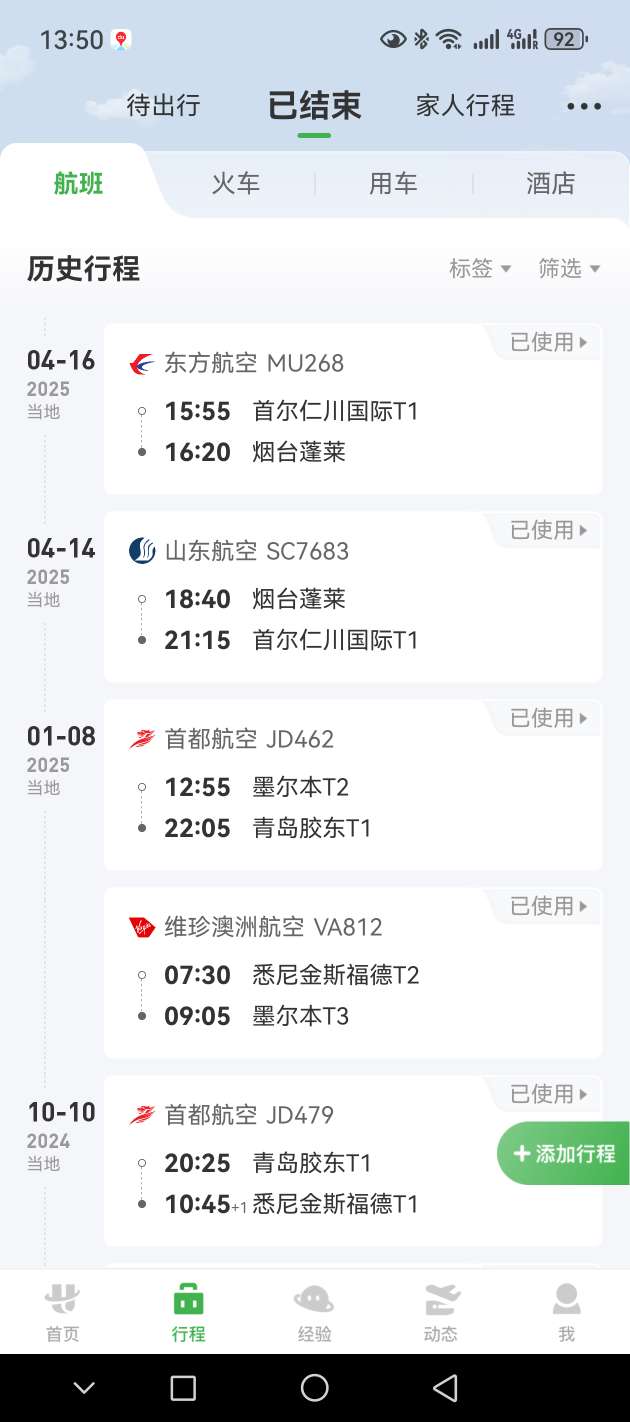Open the three-dot overflow menu
Viewport: 630px width, 1422px height.
pos(584,106)
